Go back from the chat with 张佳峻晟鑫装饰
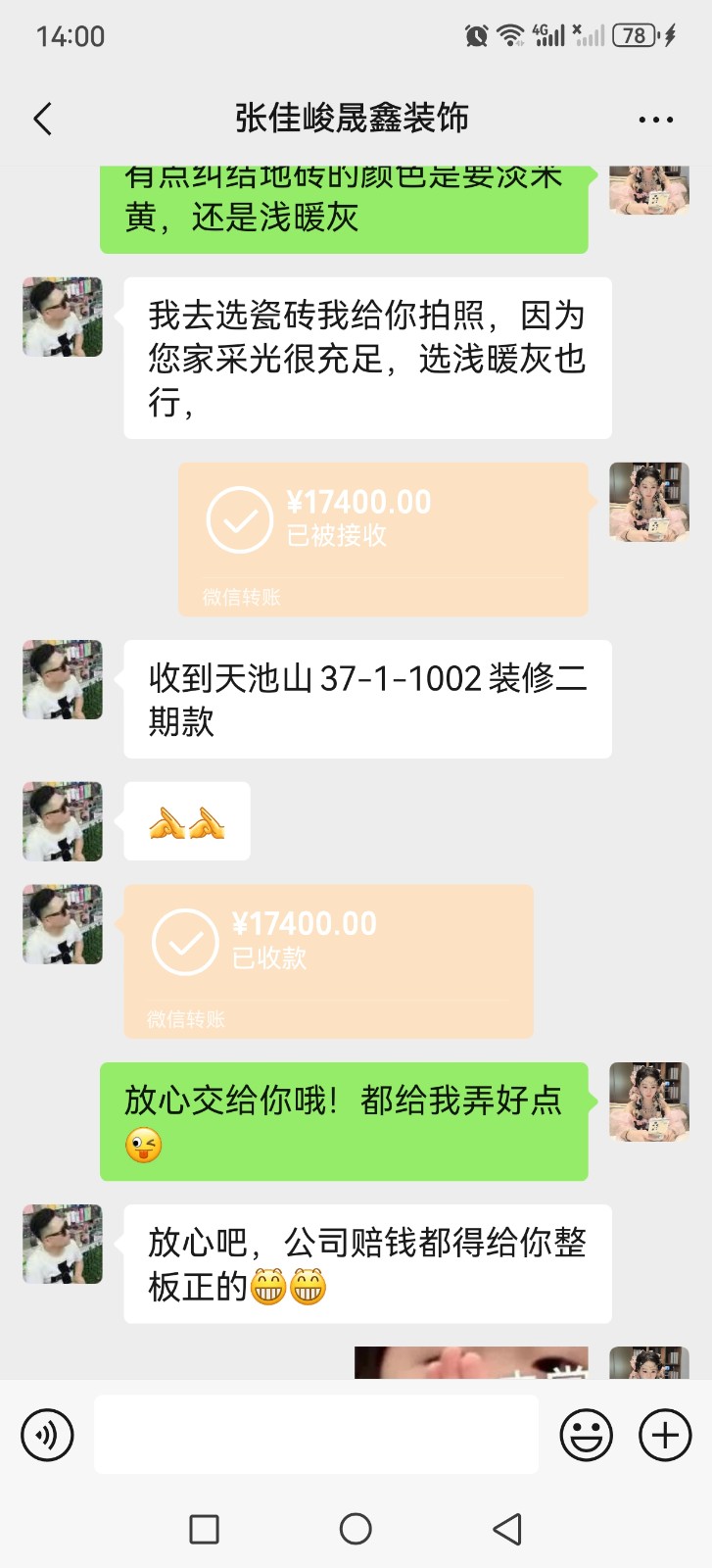 tap(42, 120)
